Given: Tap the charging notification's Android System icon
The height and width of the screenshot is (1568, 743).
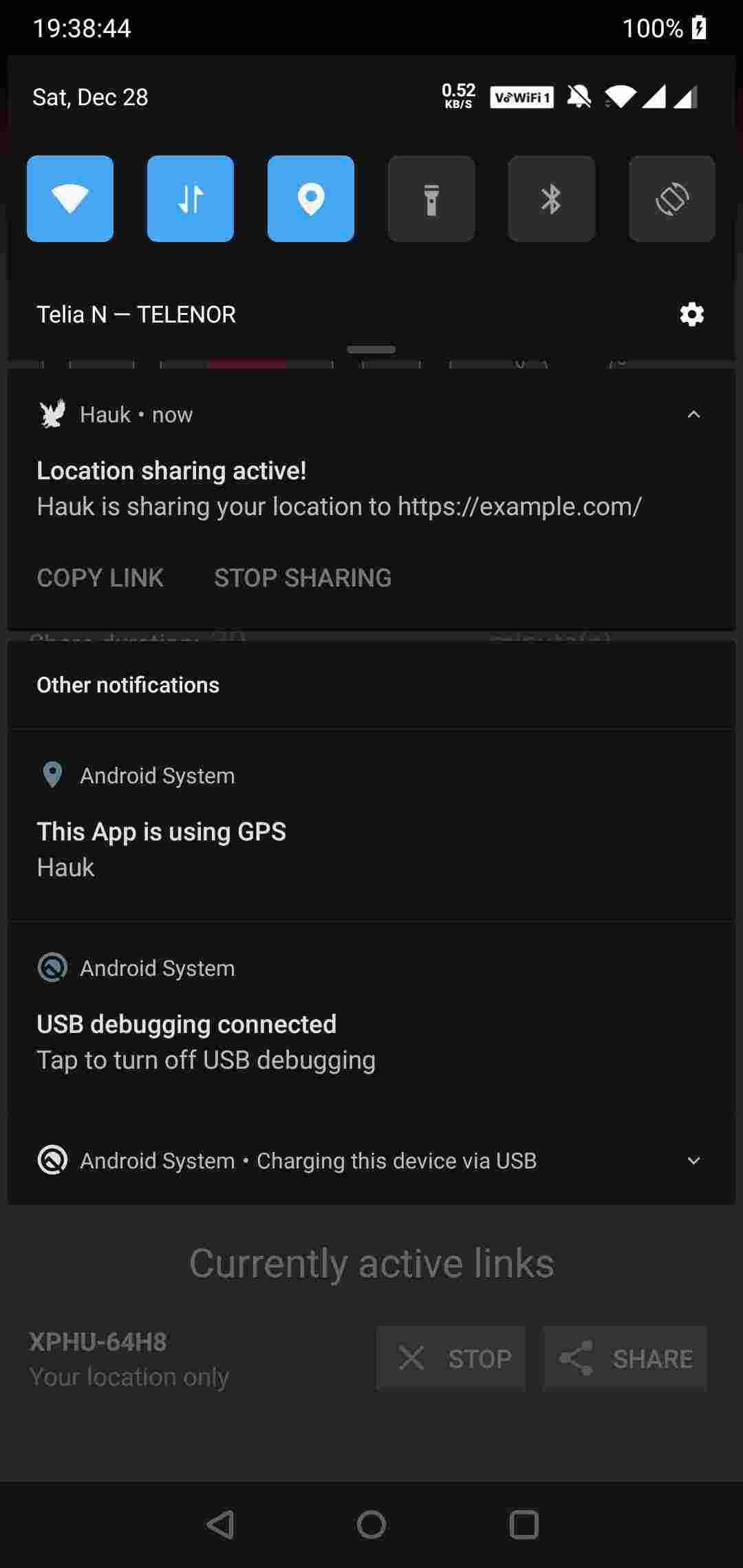Looking at the screenshot, I should click(52, 1160).
